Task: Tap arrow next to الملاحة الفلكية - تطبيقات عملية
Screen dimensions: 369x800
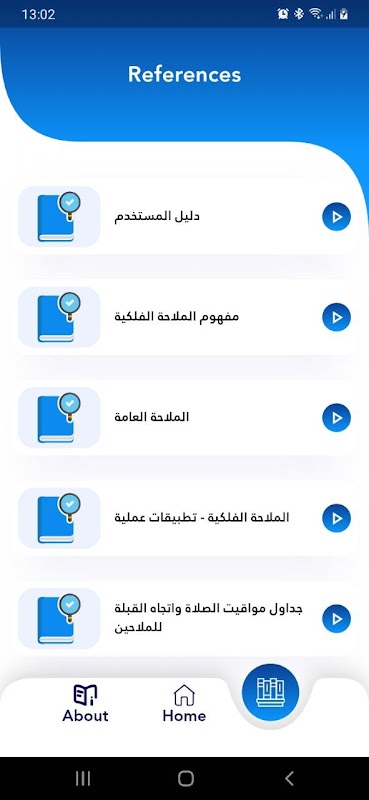Action: coord(336,518)
